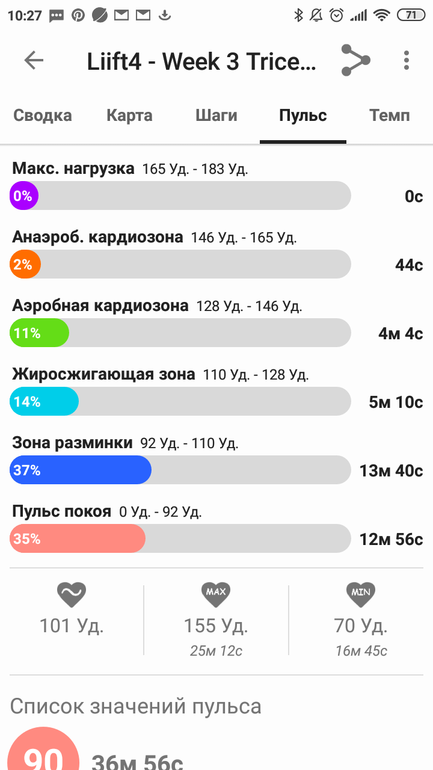The image size is (433, 770).
Task: Open the Темп tab
Action: click(x=389, y=116)
